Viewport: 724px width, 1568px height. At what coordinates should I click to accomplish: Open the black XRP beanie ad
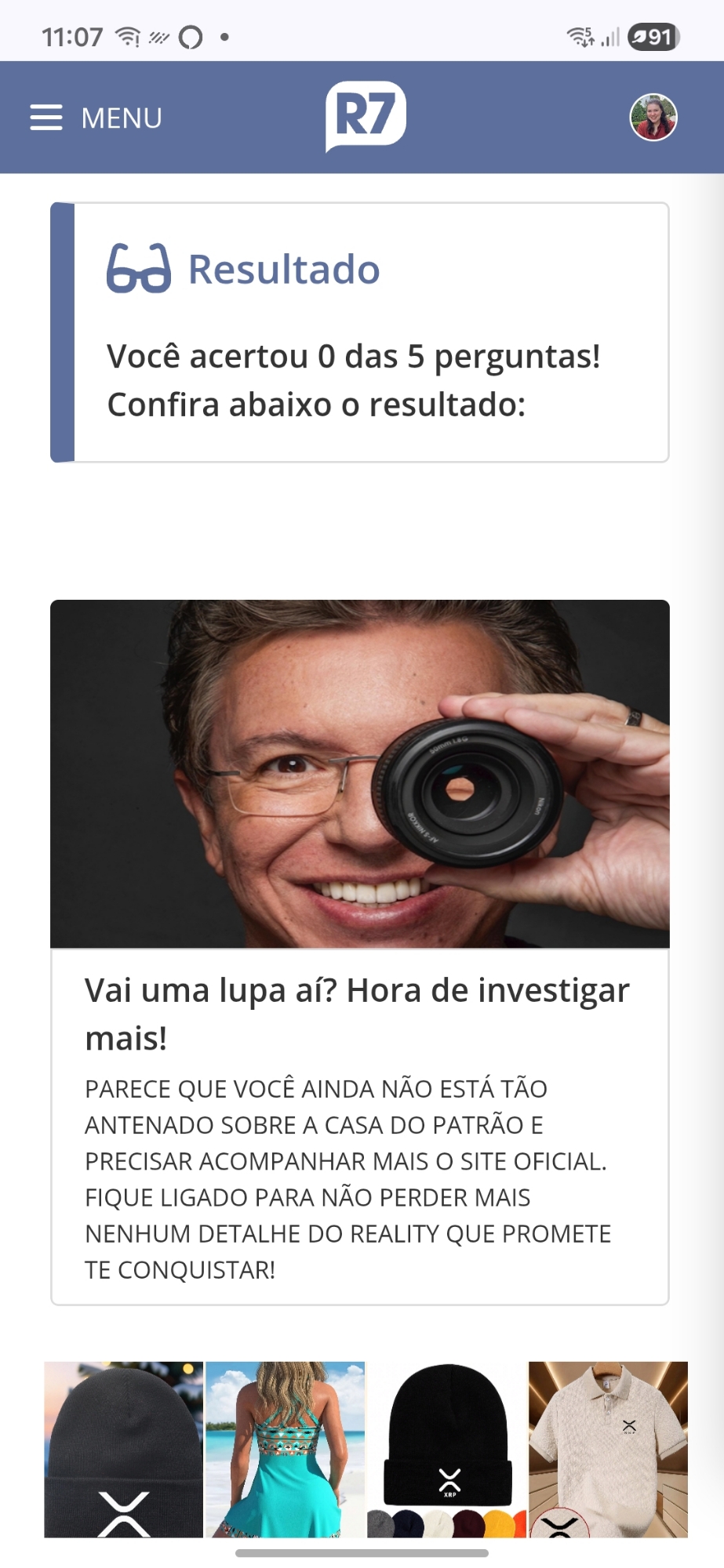pyautogui.click(x=446, y=1449)
